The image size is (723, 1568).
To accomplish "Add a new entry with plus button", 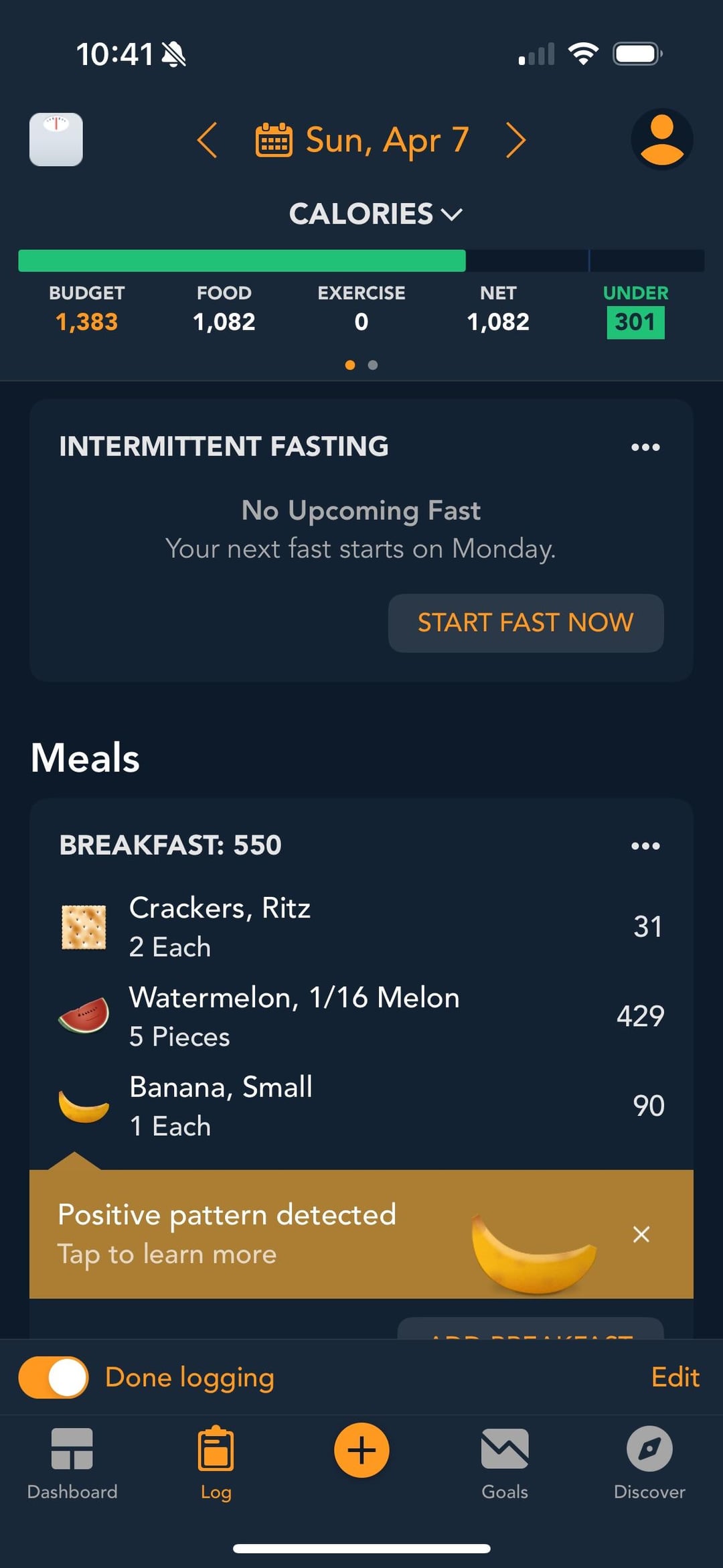I will 361,1450.
